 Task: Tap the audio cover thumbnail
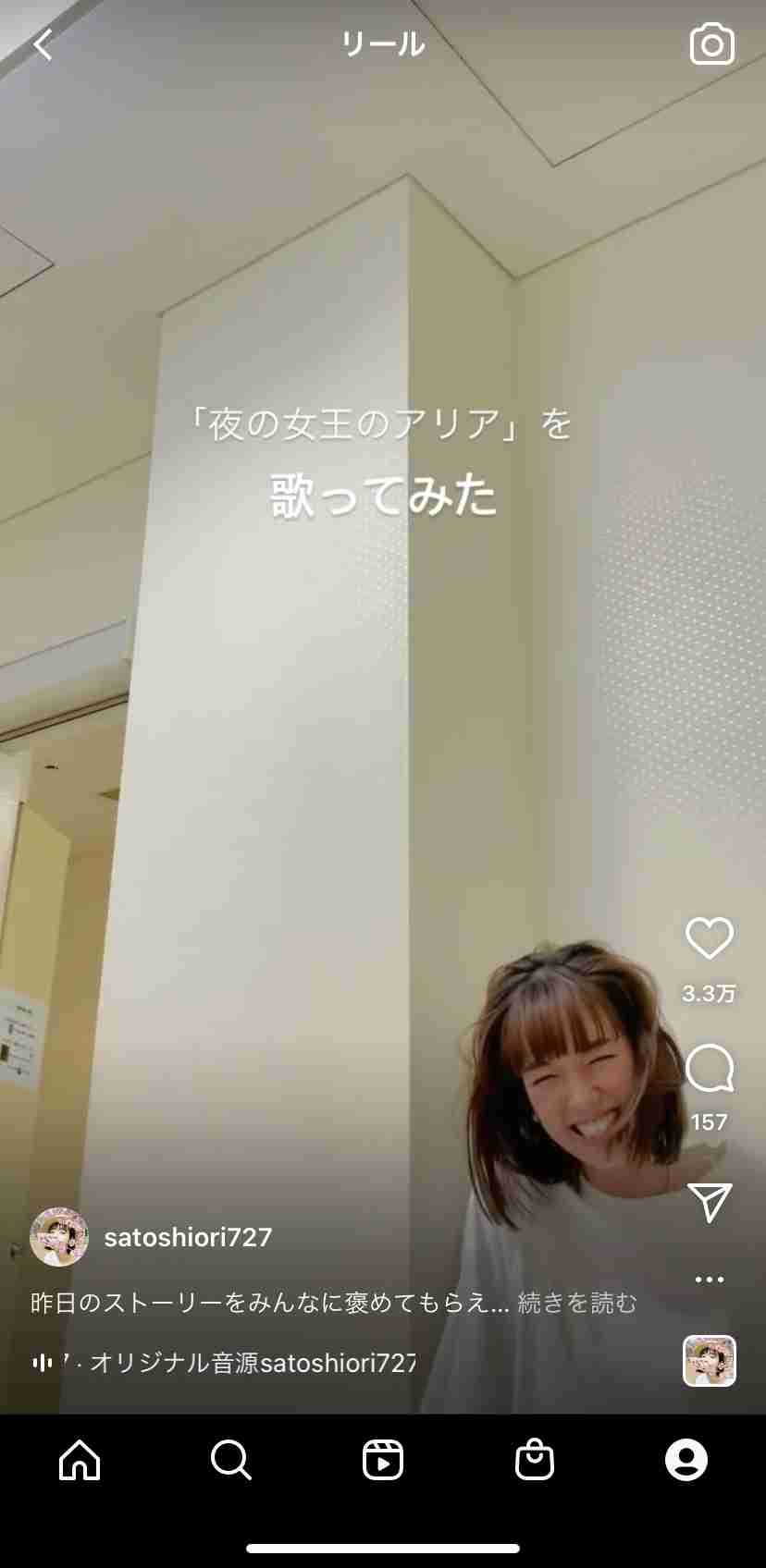[710, 1361]
